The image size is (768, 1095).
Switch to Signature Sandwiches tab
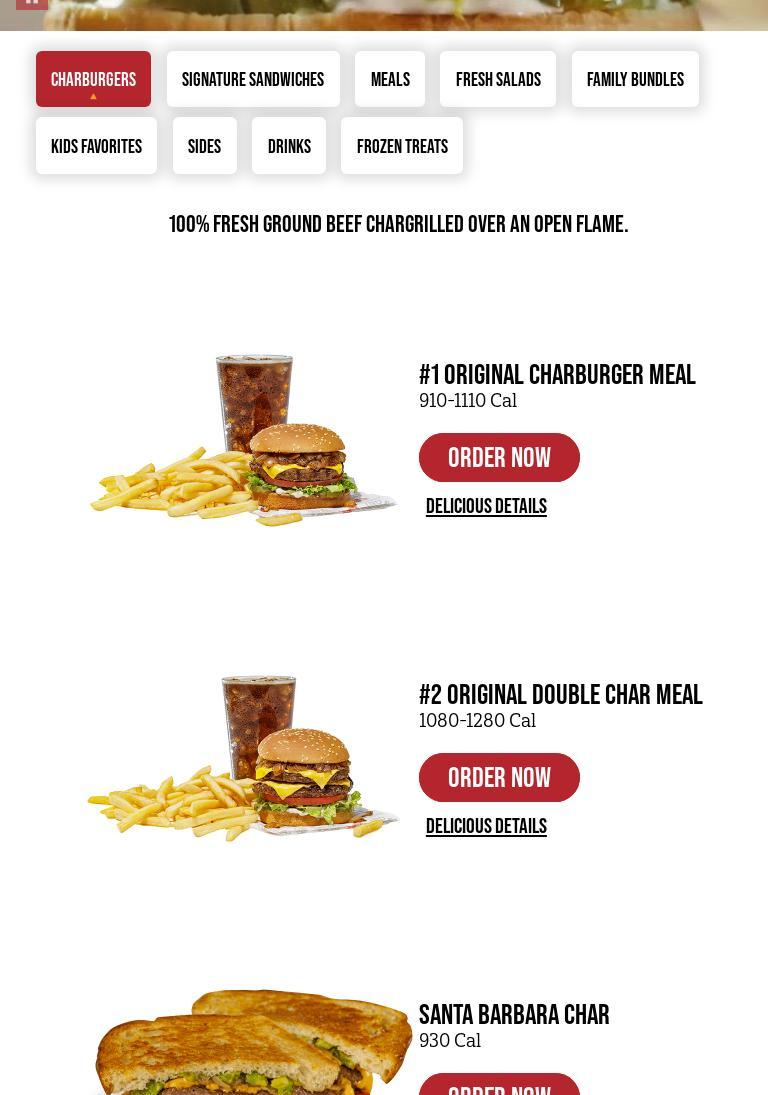coord(253,79)
